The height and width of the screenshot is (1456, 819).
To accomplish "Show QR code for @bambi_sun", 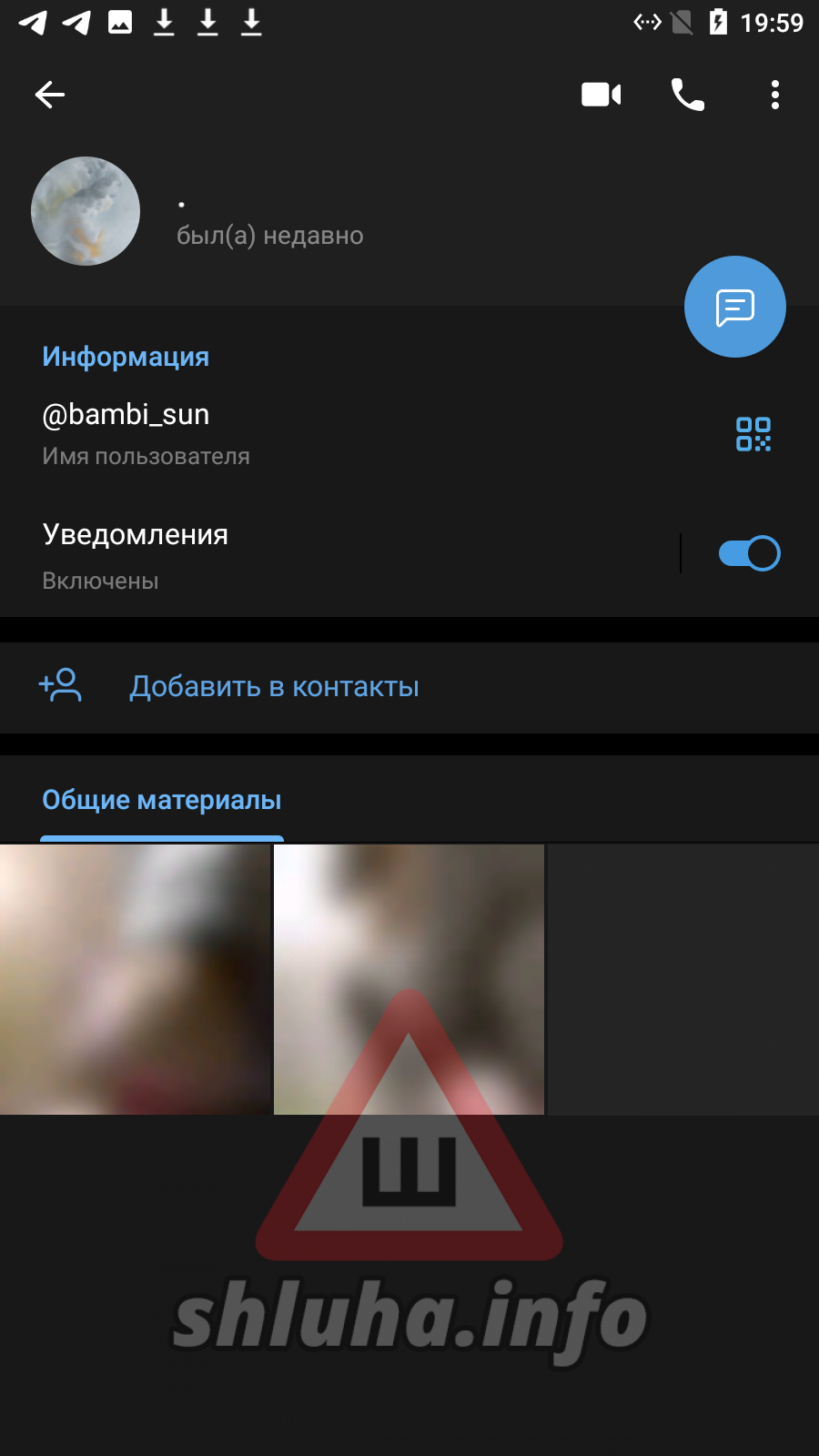I will click(x=753, y=434).
